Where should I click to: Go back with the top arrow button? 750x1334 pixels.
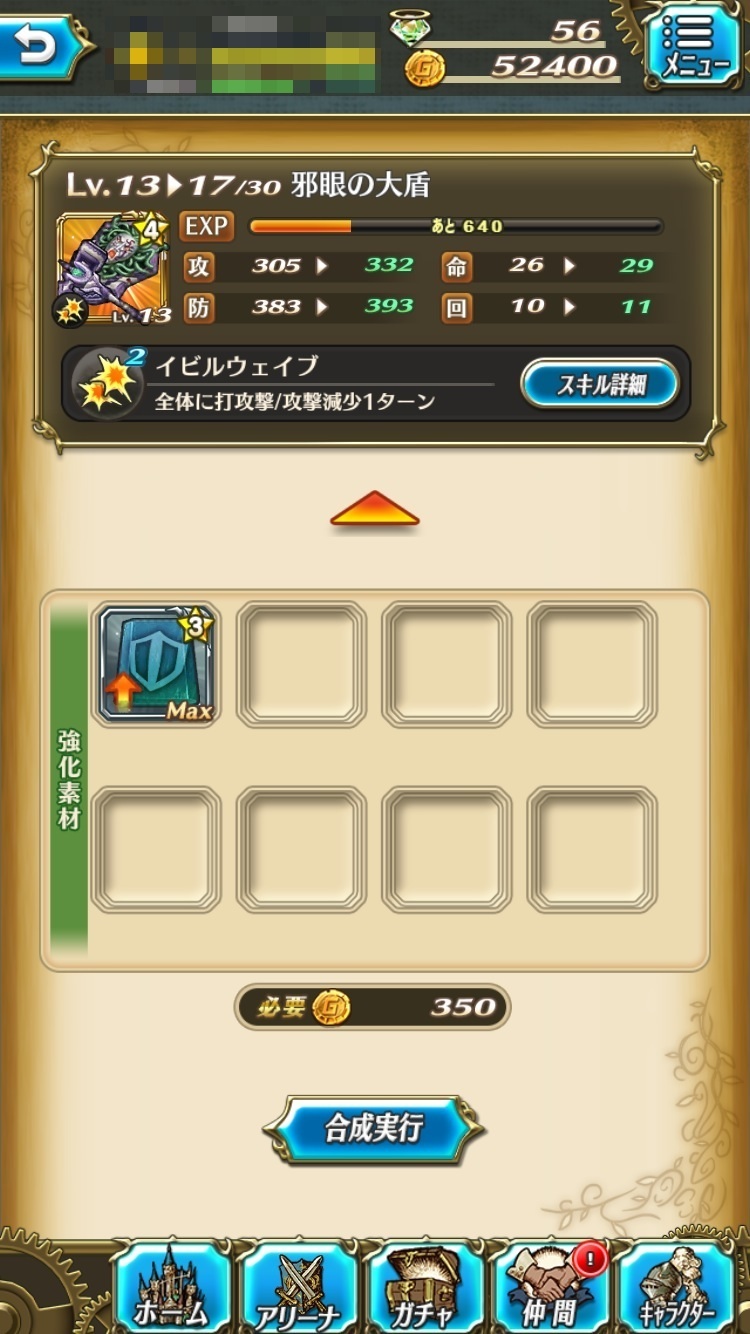coord(42,46)
